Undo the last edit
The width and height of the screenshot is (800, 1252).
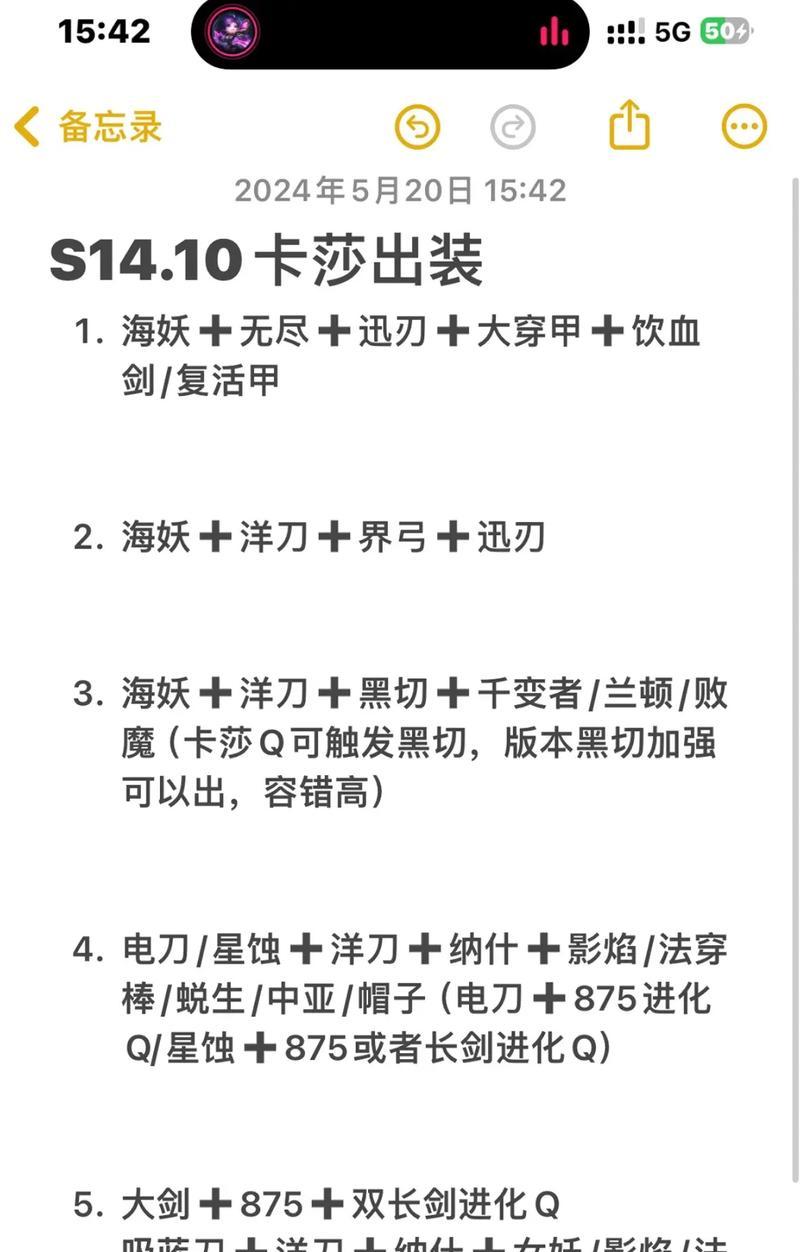pyautogui.click(x=418, y=128)
